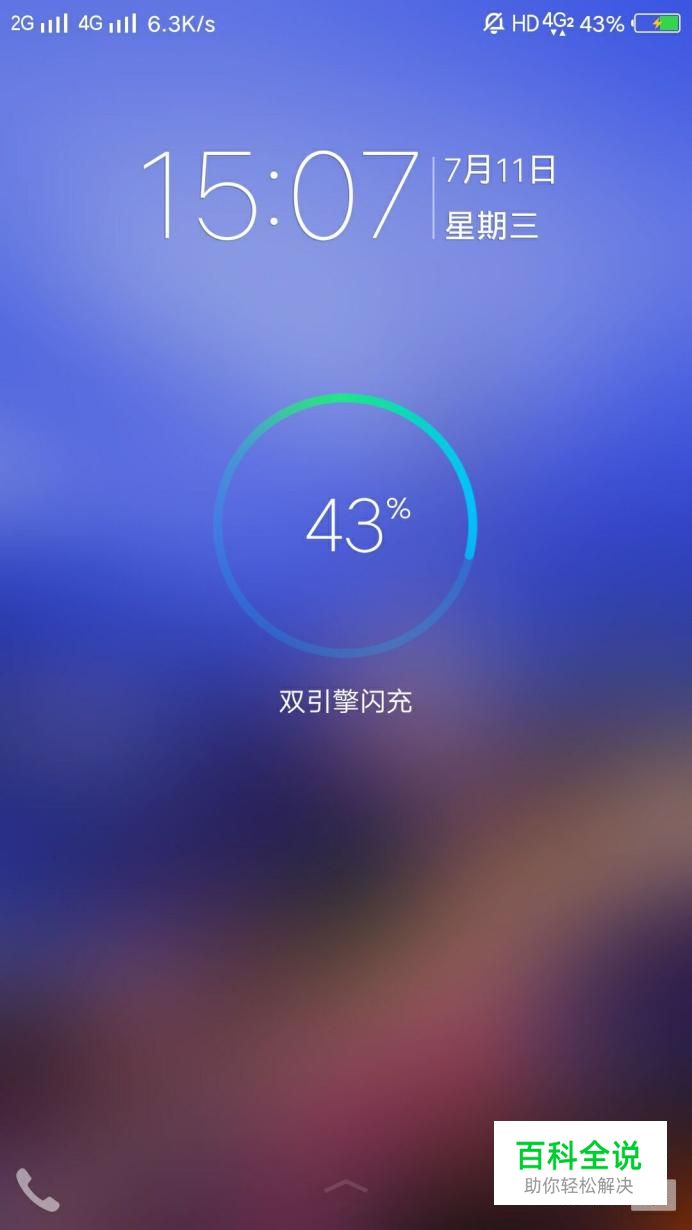Image resolution: width=692 pixels, height=1230 pixels.
Task: Open the phone dialer shortcut
Action: (x=38, y=1189)
